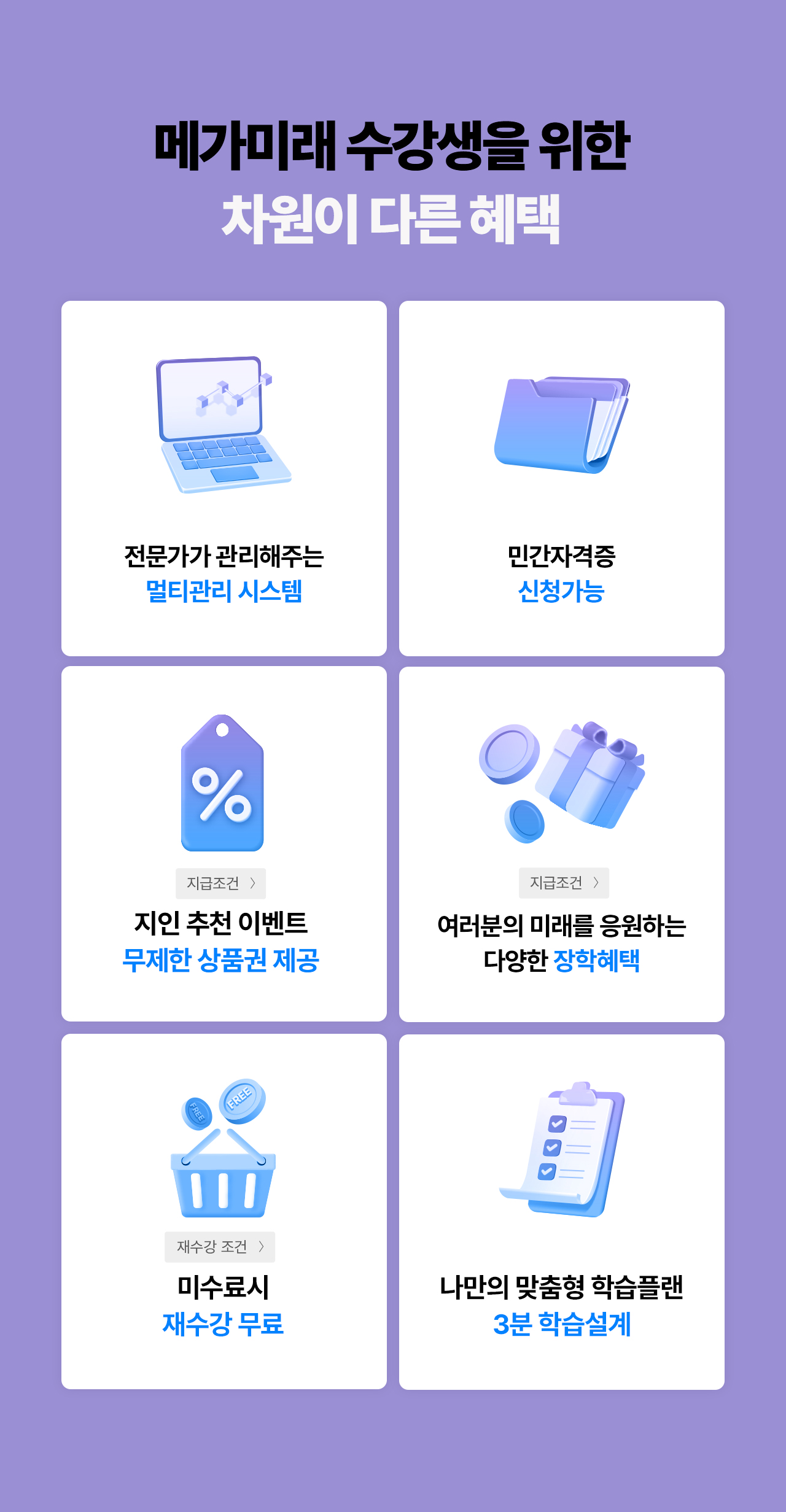The image size is (786, 1512).
Task: View 지급조건 for the 장학혜택 card
Action: (564, 883)
